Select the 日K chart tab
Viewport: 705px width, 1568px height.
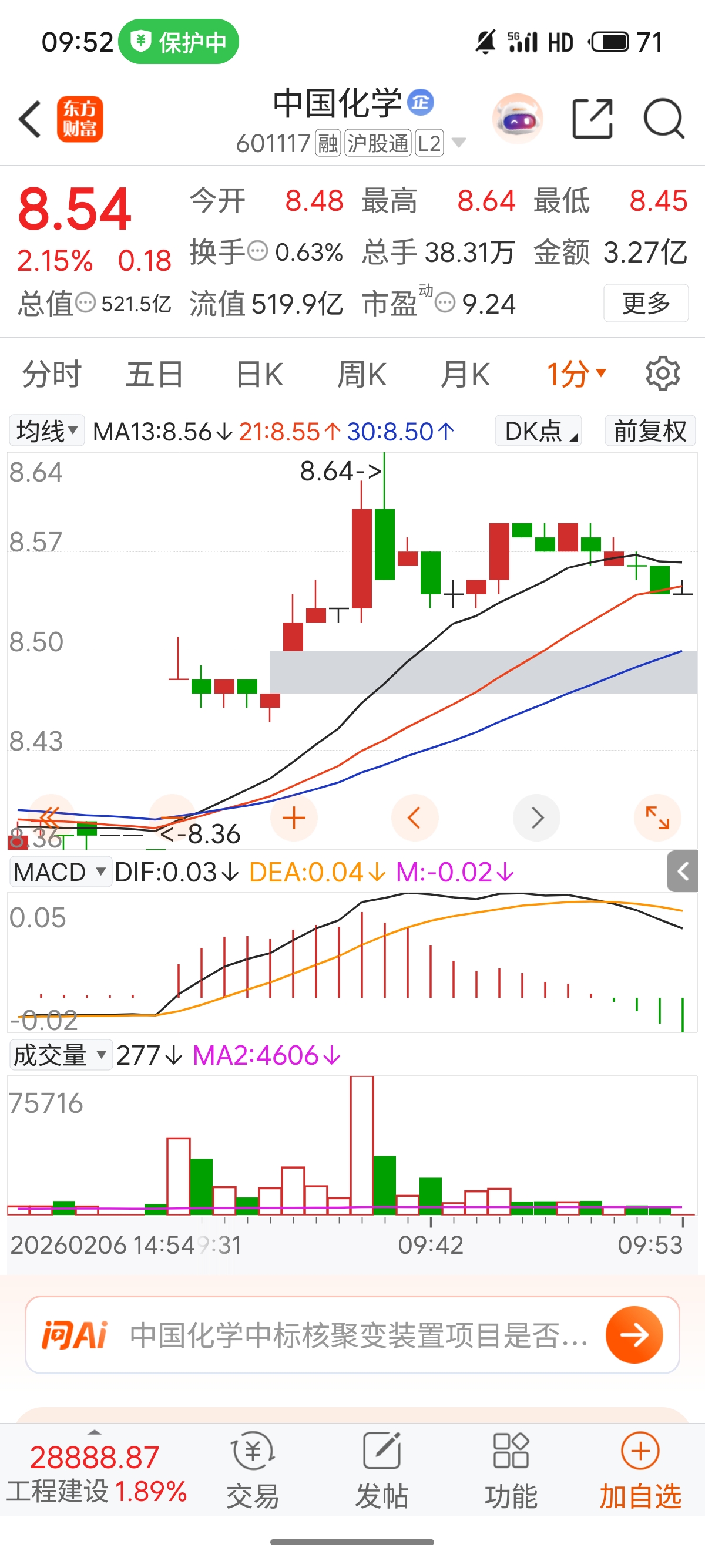(258, 374)
